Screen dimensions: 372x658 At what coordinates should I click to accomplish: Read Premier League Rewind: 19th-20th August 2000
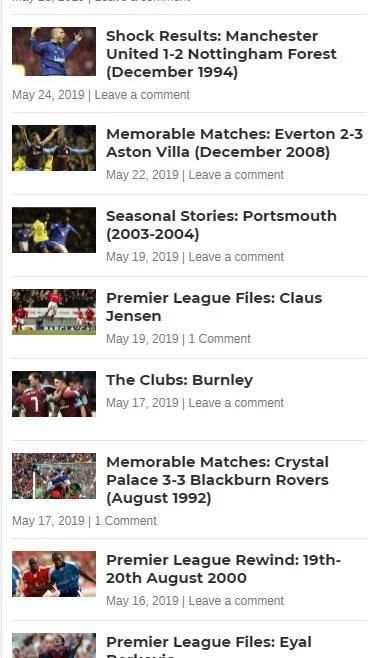(x=223, y=569)
